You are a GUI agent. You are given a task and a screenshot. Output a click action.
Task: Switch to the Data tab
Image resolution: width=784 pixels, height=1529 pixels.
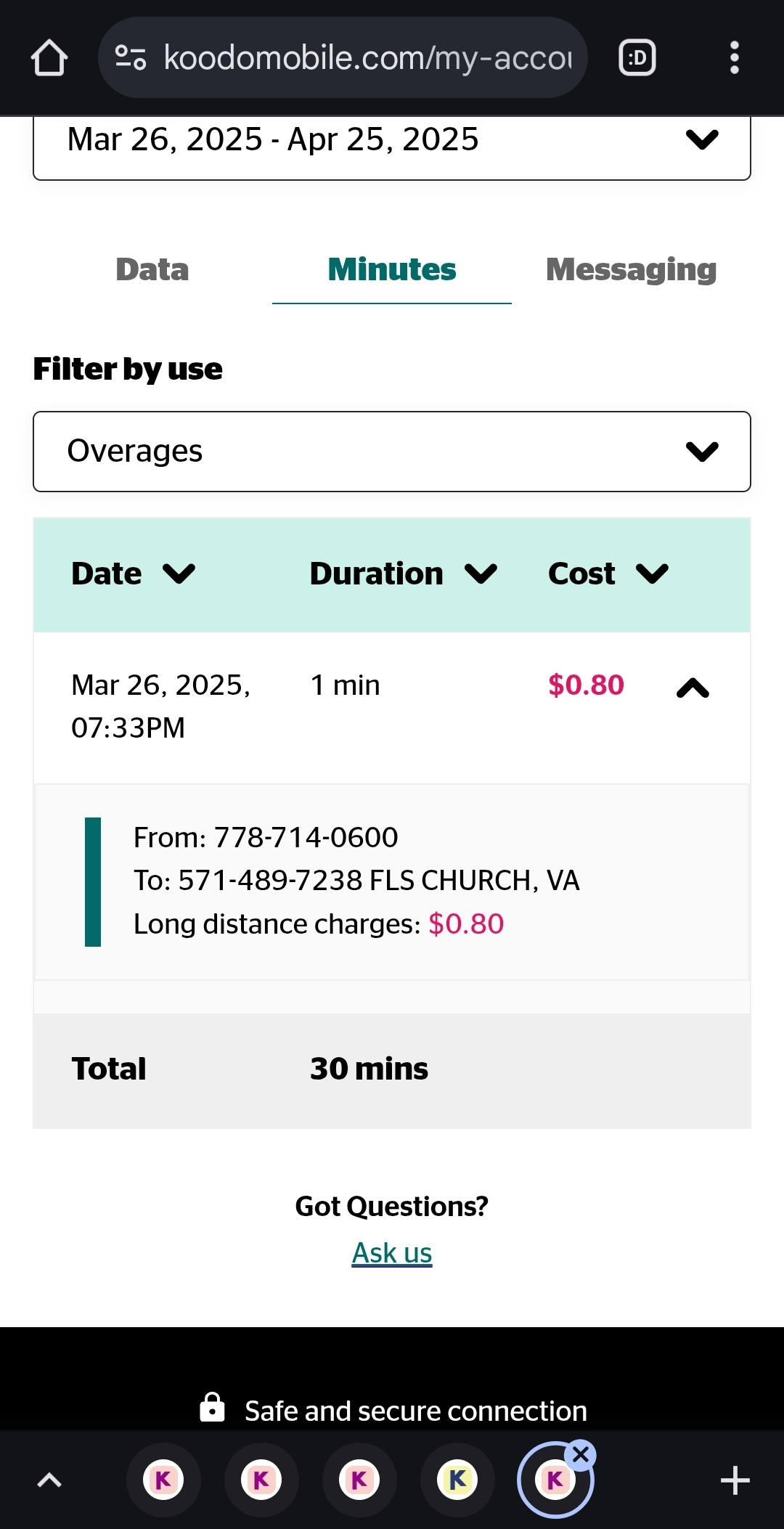click(x=152, y=269)
